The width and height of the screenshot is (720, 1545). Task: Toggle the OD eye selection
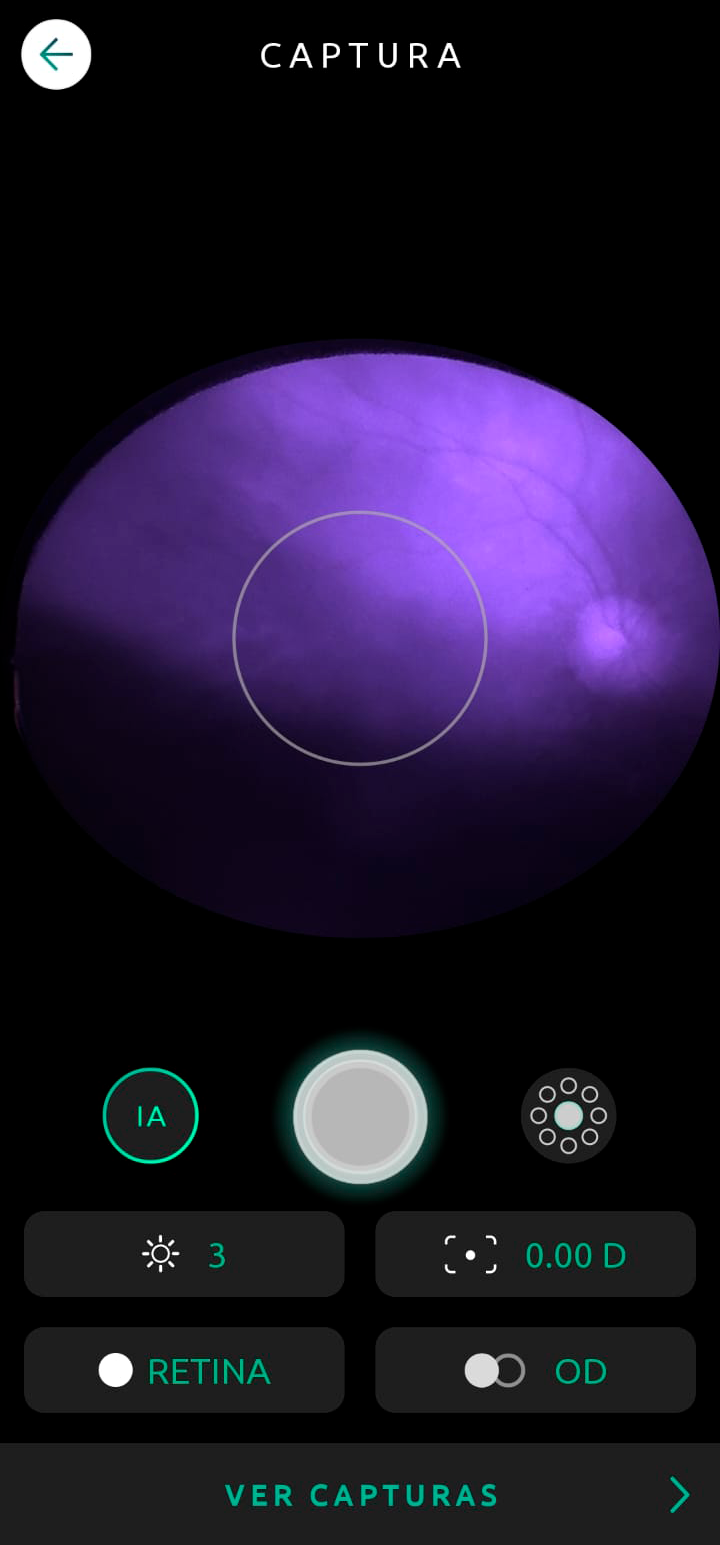click(535, 1370)
